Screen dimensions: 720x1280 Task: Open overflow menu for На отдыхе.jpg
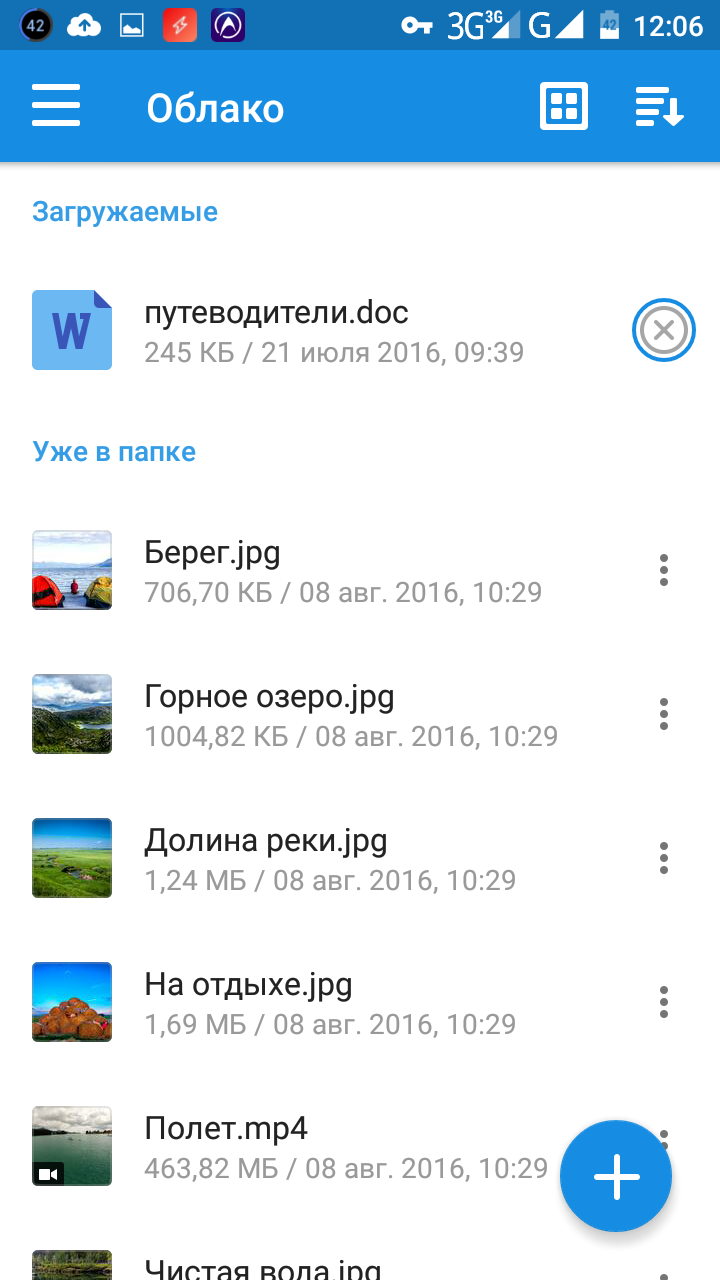(663, 1002)
